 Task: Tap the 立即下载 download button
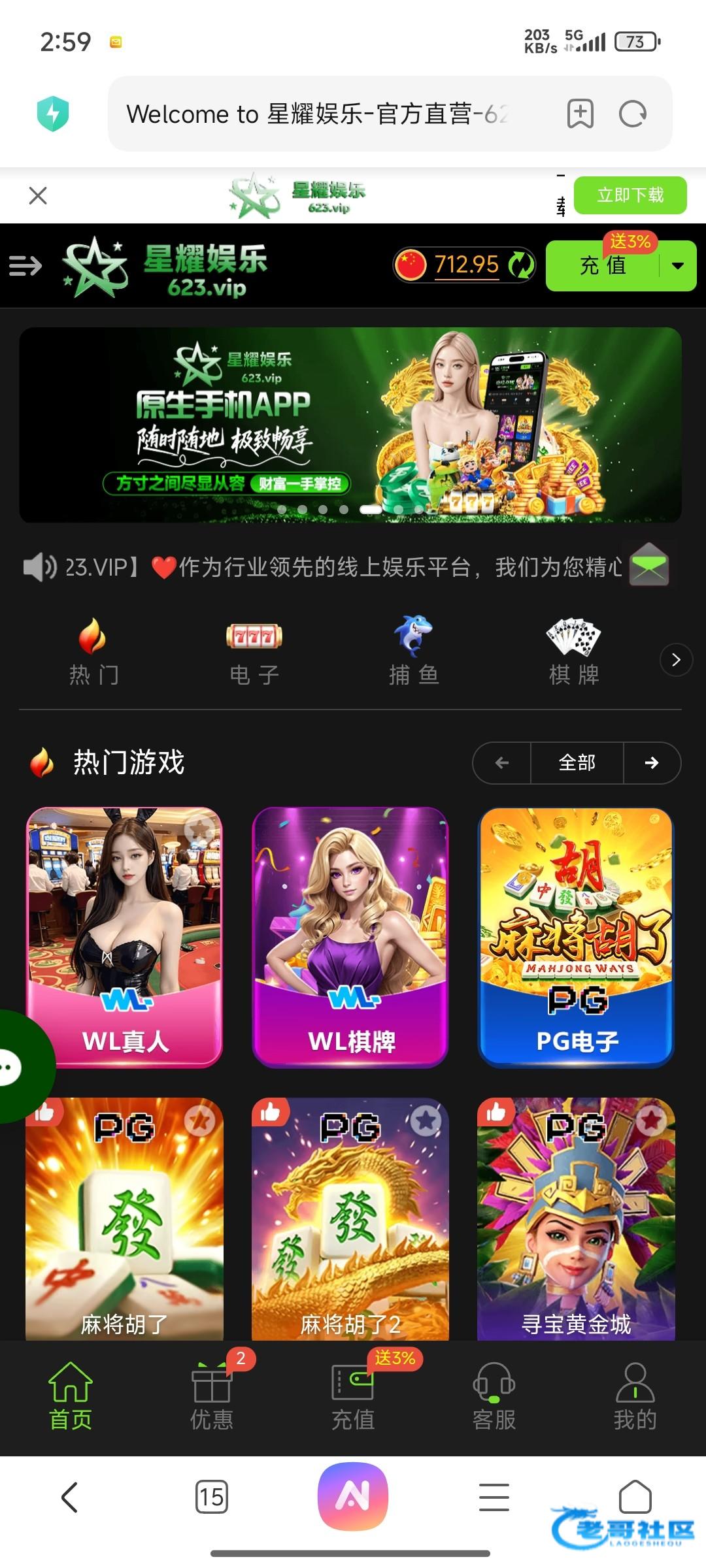point(630,195)
